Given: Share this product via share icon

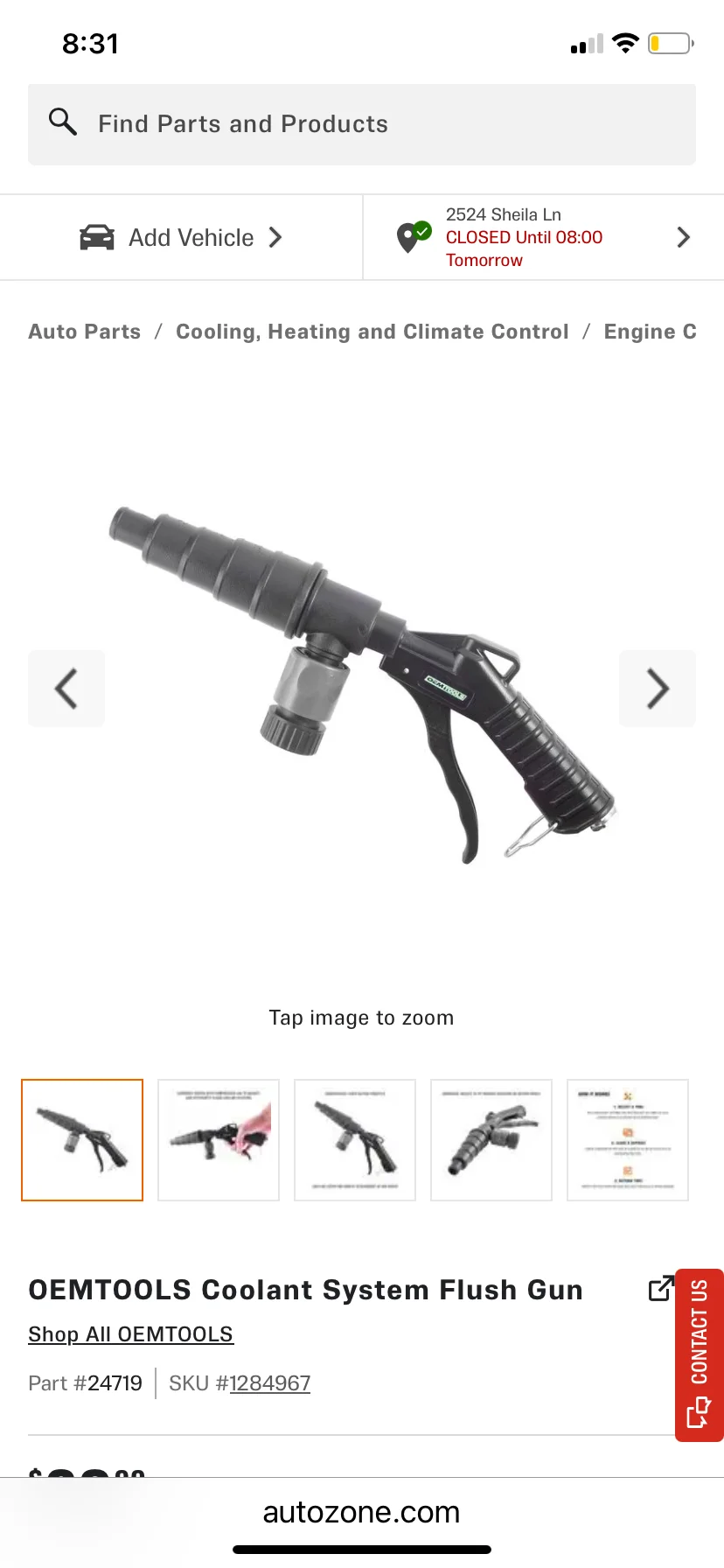Looking at the screenshot, I should (661, 1288).
